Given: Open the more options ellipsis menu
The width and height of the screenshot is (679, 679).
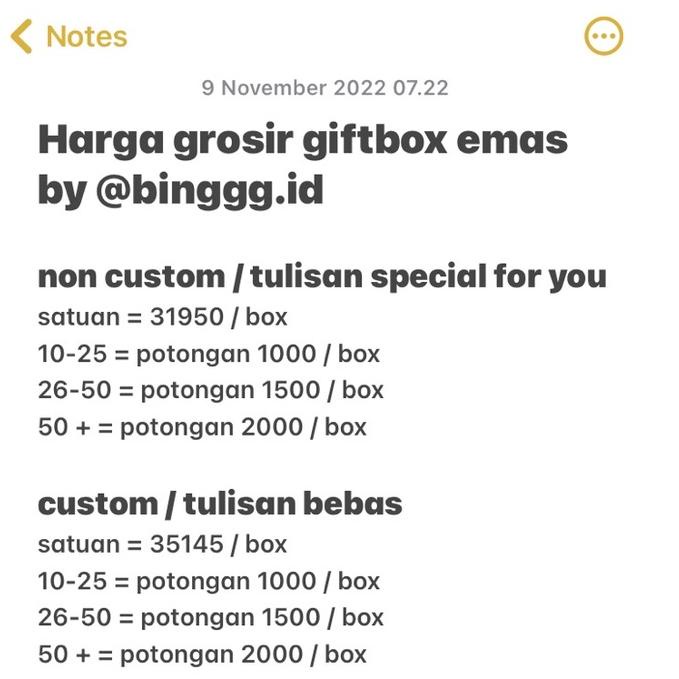Looking at the screenshot, I should point(603,38).
